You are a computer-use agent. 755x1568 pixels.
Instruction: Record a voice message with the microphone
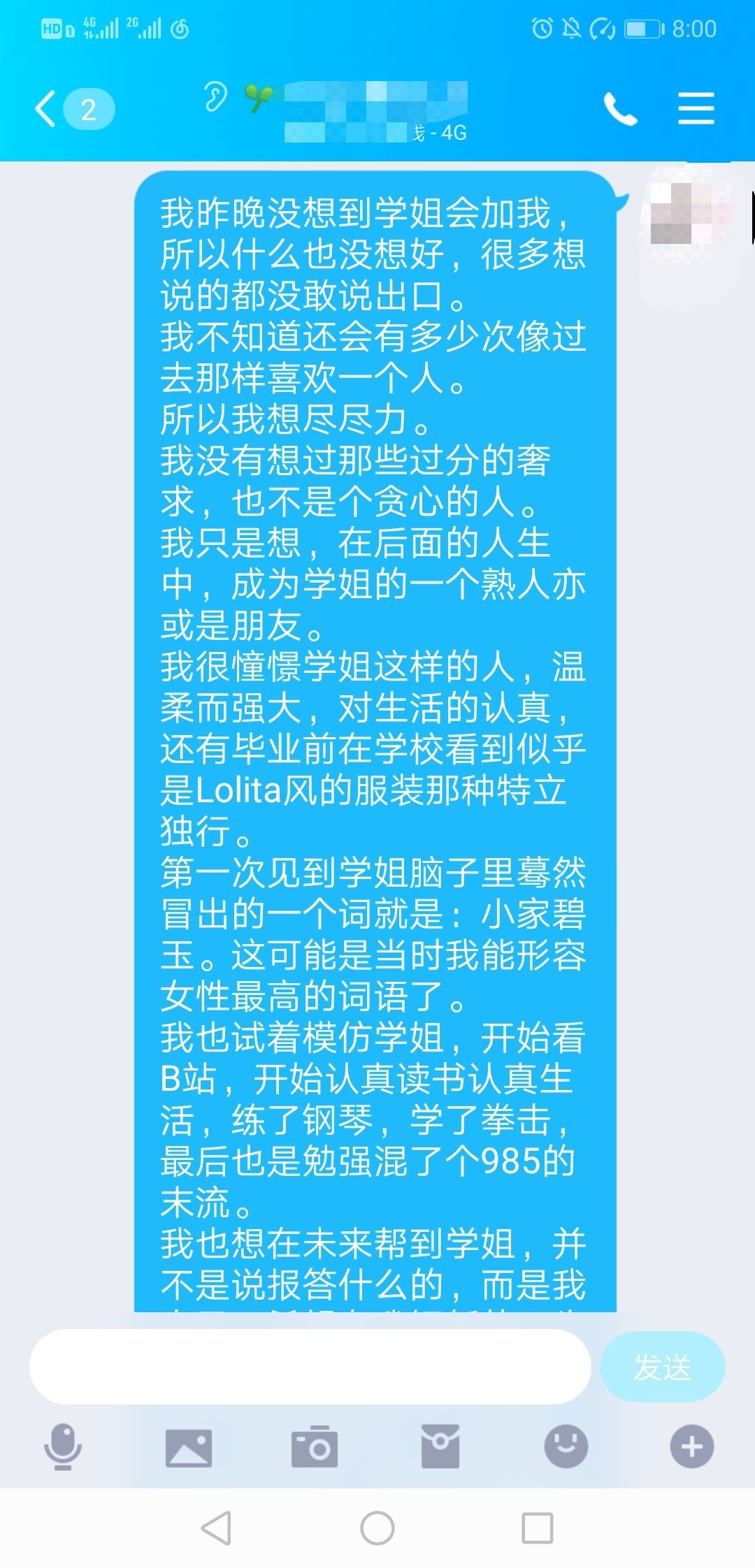pyautogui.click(x=63, y=1446)
